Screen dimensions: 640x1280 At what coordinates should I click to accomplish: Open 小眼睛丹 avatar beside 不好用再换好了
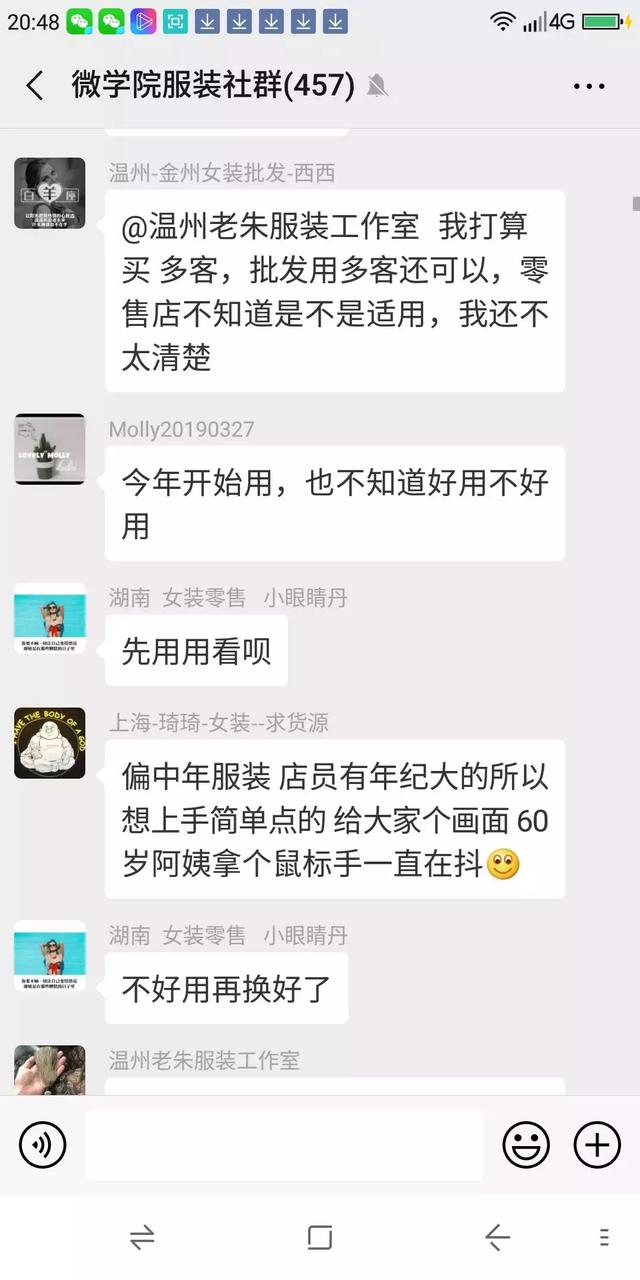pos(50,957)
